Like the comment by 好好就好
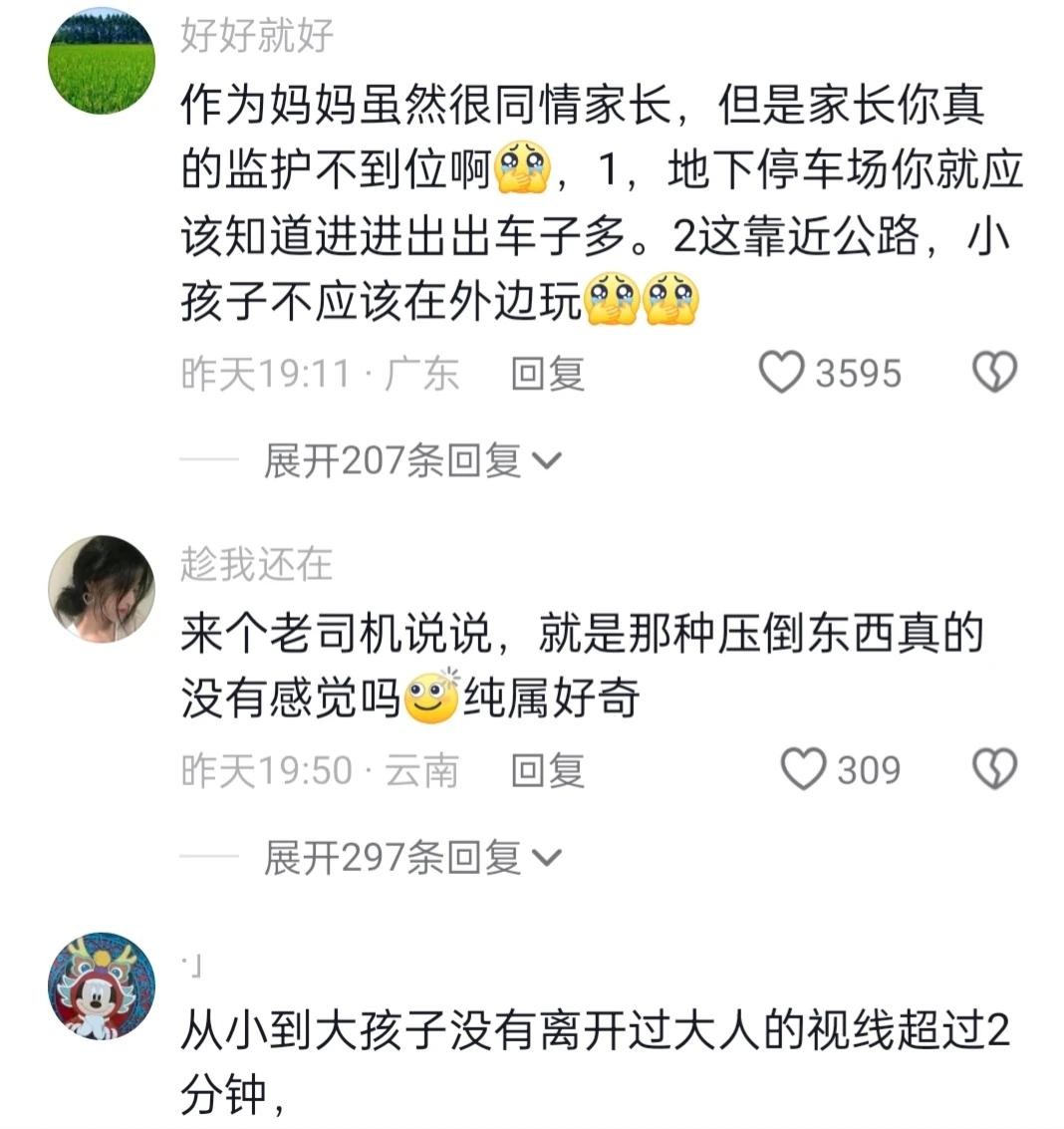 click(782, 373)
